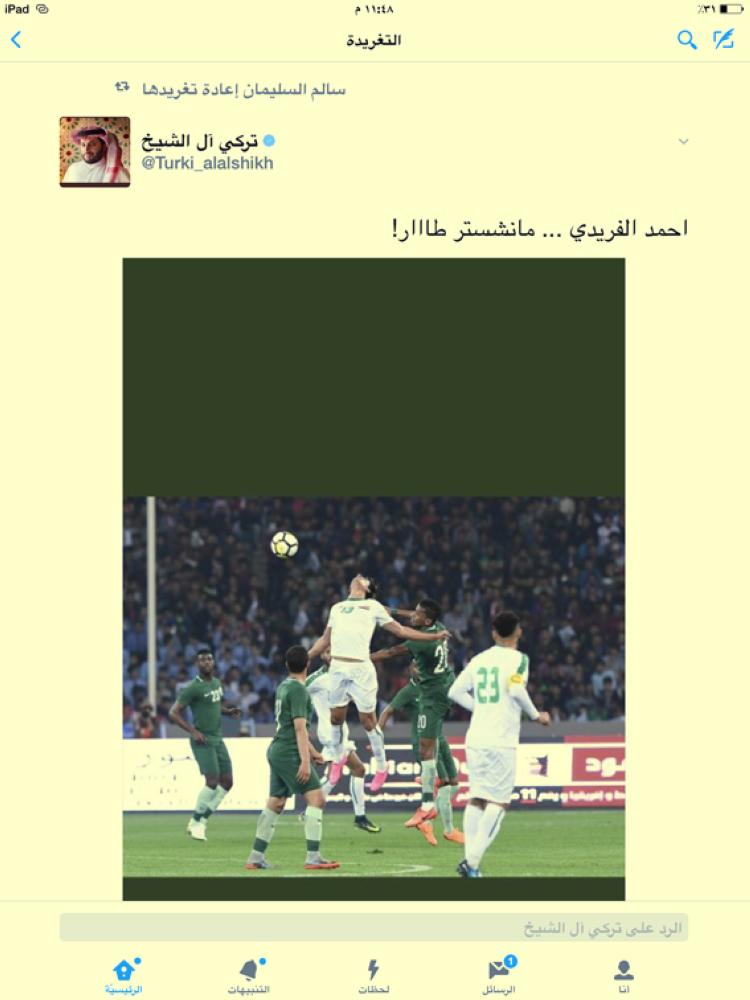Open the التنبيهات notifications tab
The width and height of the screenshot is (750, 1000).
point(248,974)
